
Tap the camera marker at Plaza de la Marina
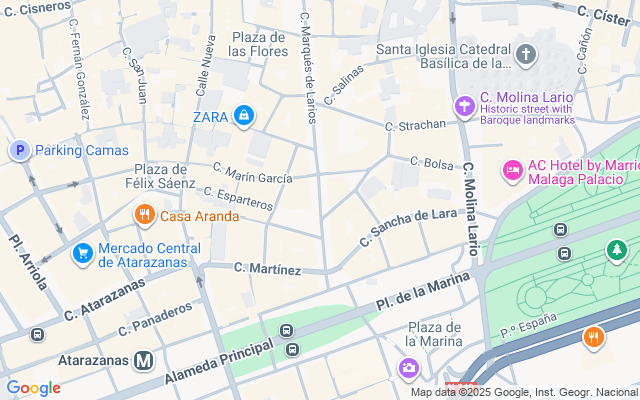pyautogui.click(x=408, y=368)
